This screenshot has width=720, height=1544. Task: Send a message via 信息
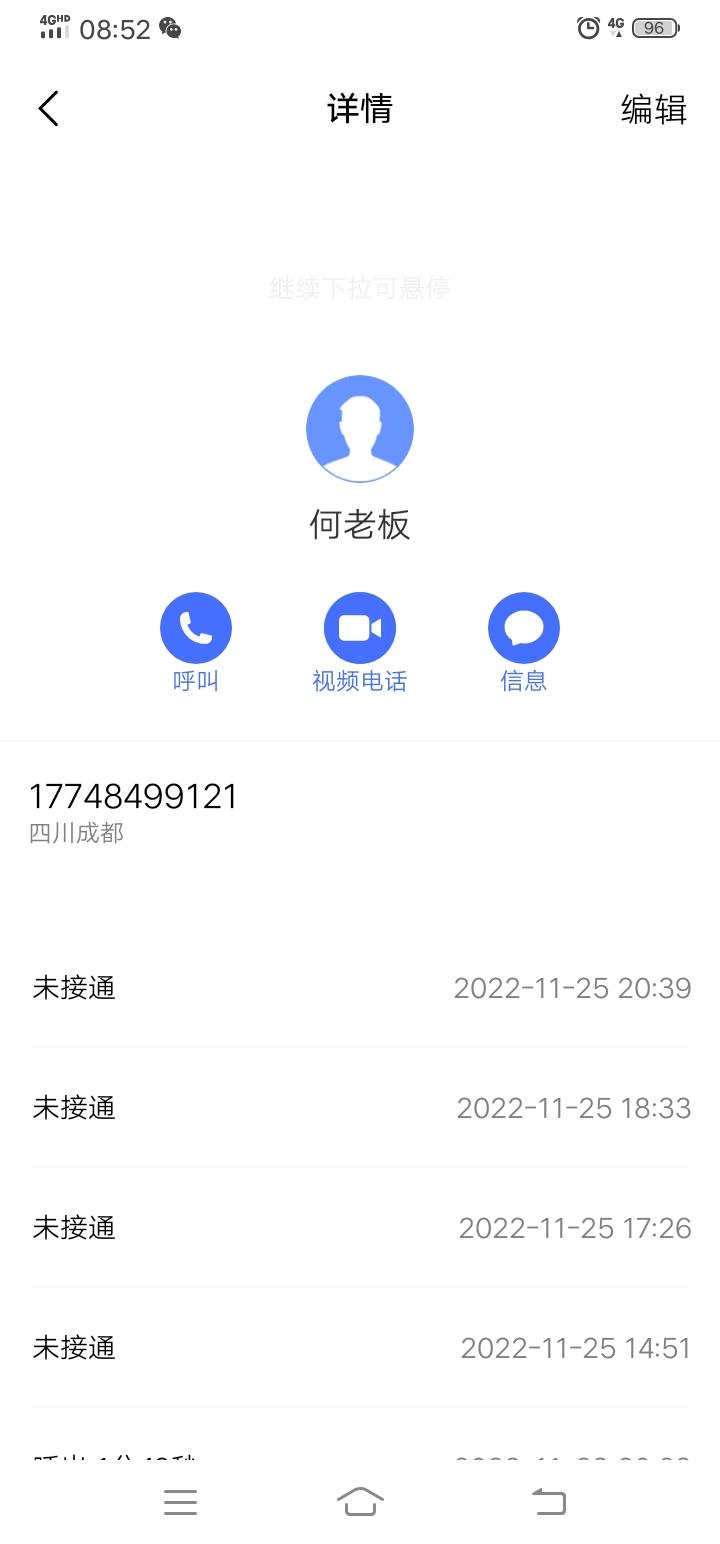click(523, 629)
